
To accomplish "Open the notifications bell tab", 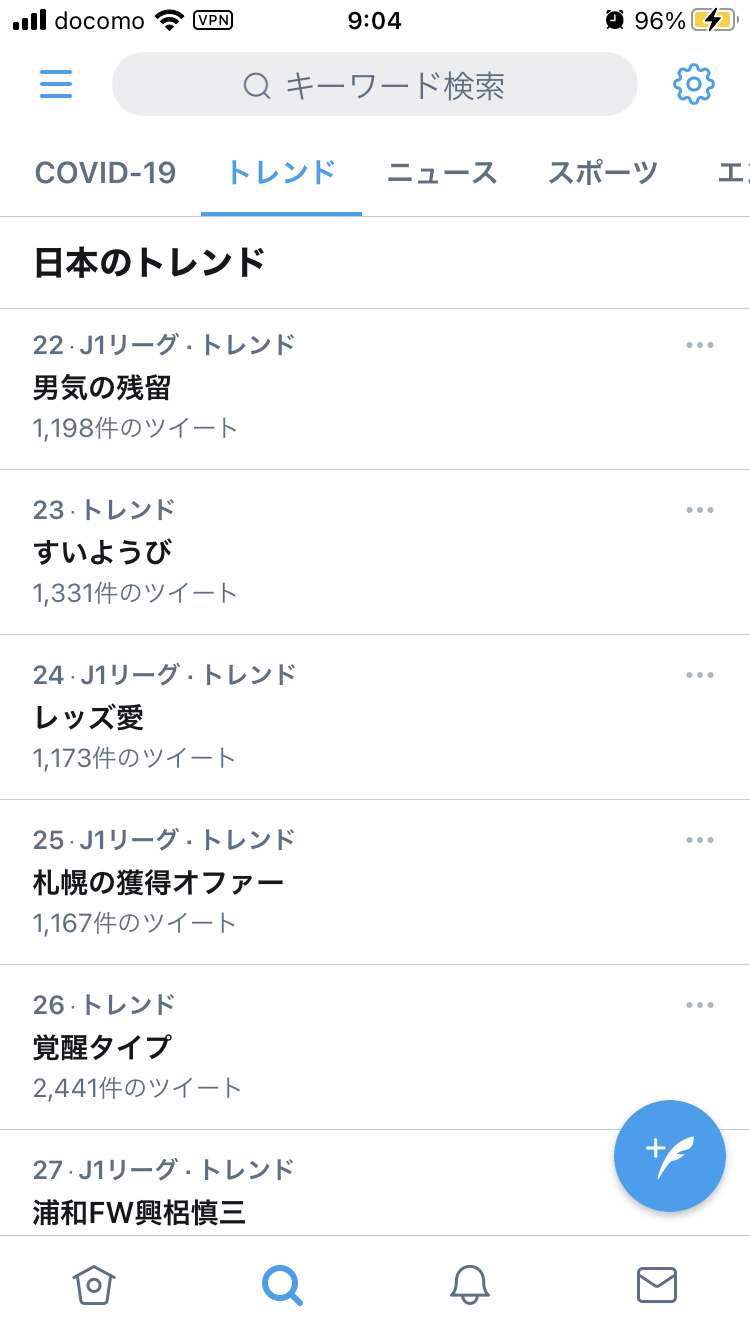I will [x=469, y=1284].
